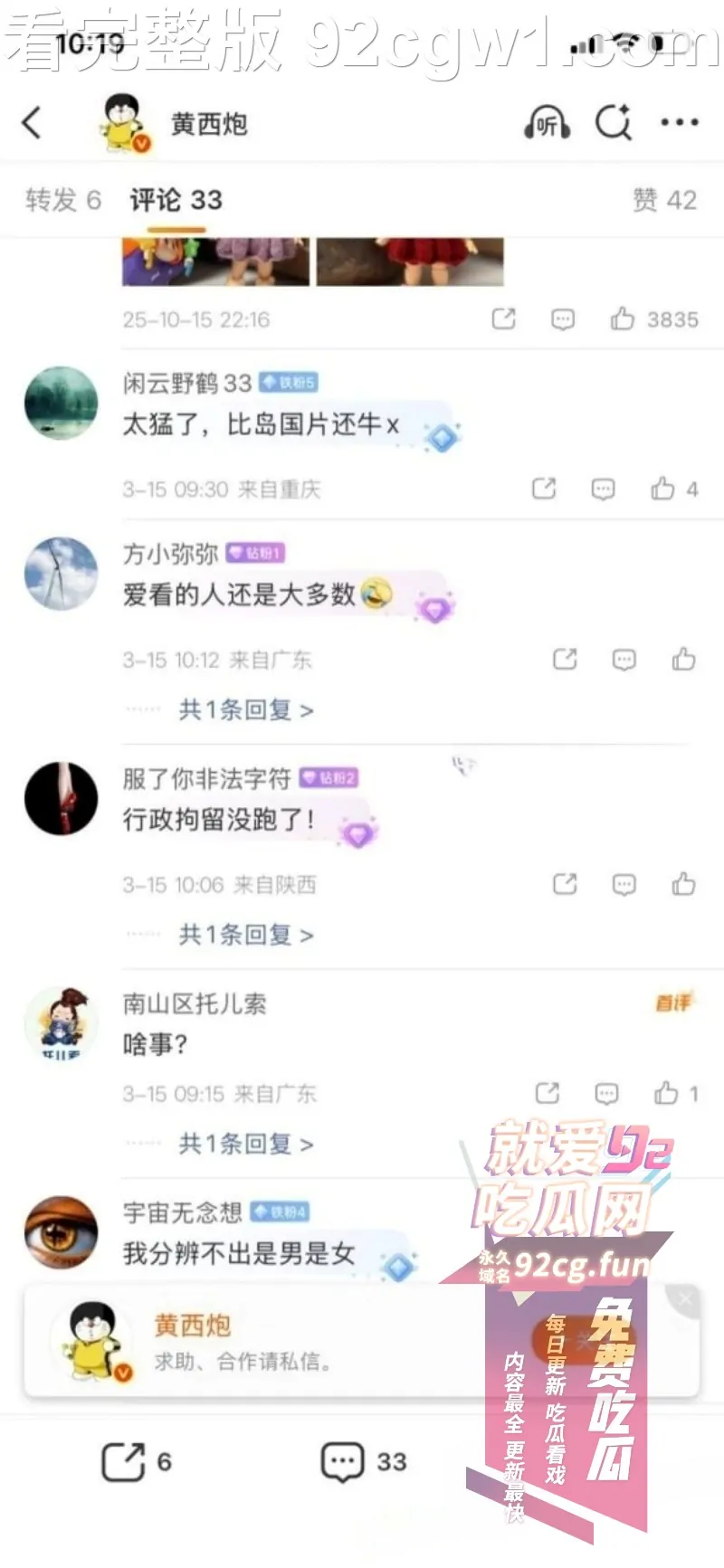Screen dimensions: 724x1568
Task: Expand 共1条回复 under 服了你非法字符's comment
Action: [245, 935]
